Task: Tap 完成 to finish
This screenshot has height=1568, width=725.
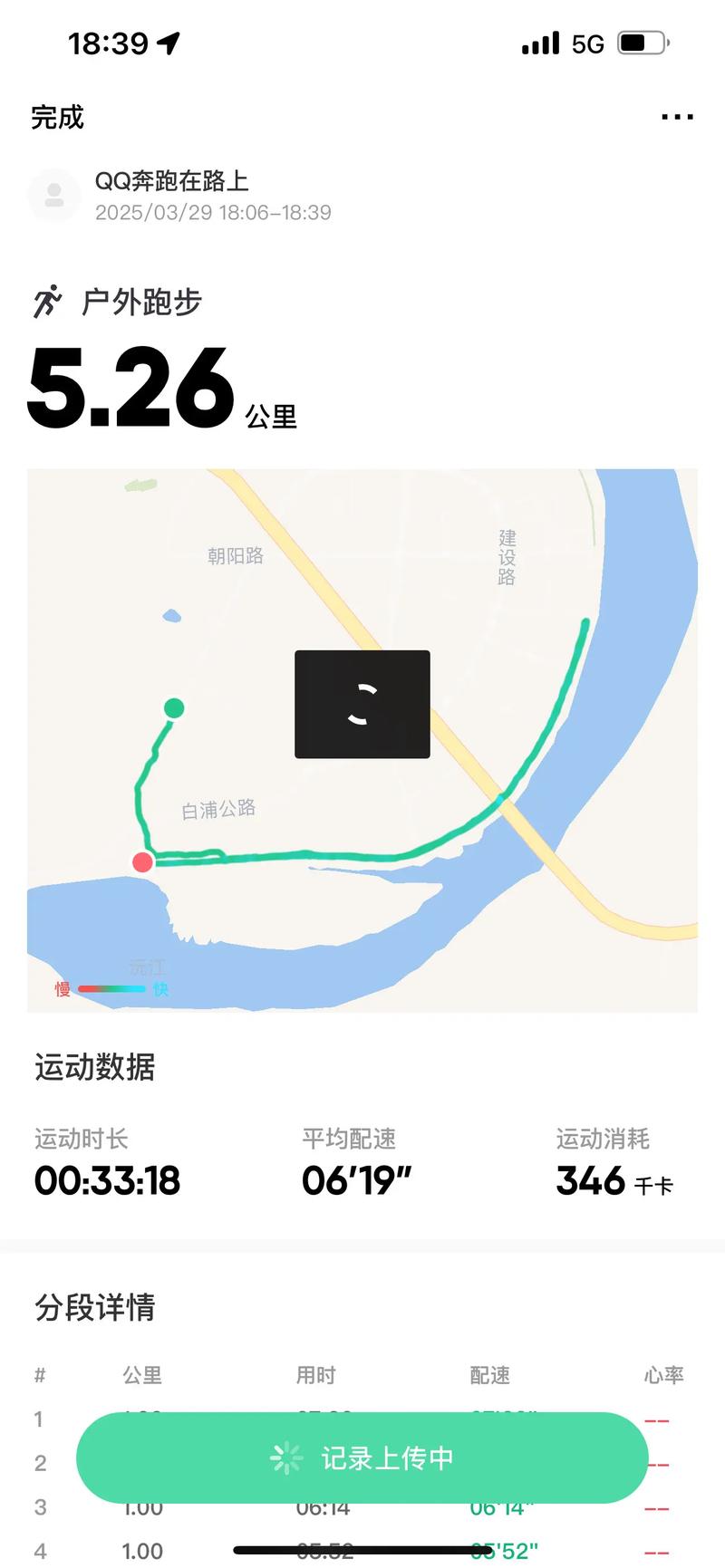Action: point(57,116)
